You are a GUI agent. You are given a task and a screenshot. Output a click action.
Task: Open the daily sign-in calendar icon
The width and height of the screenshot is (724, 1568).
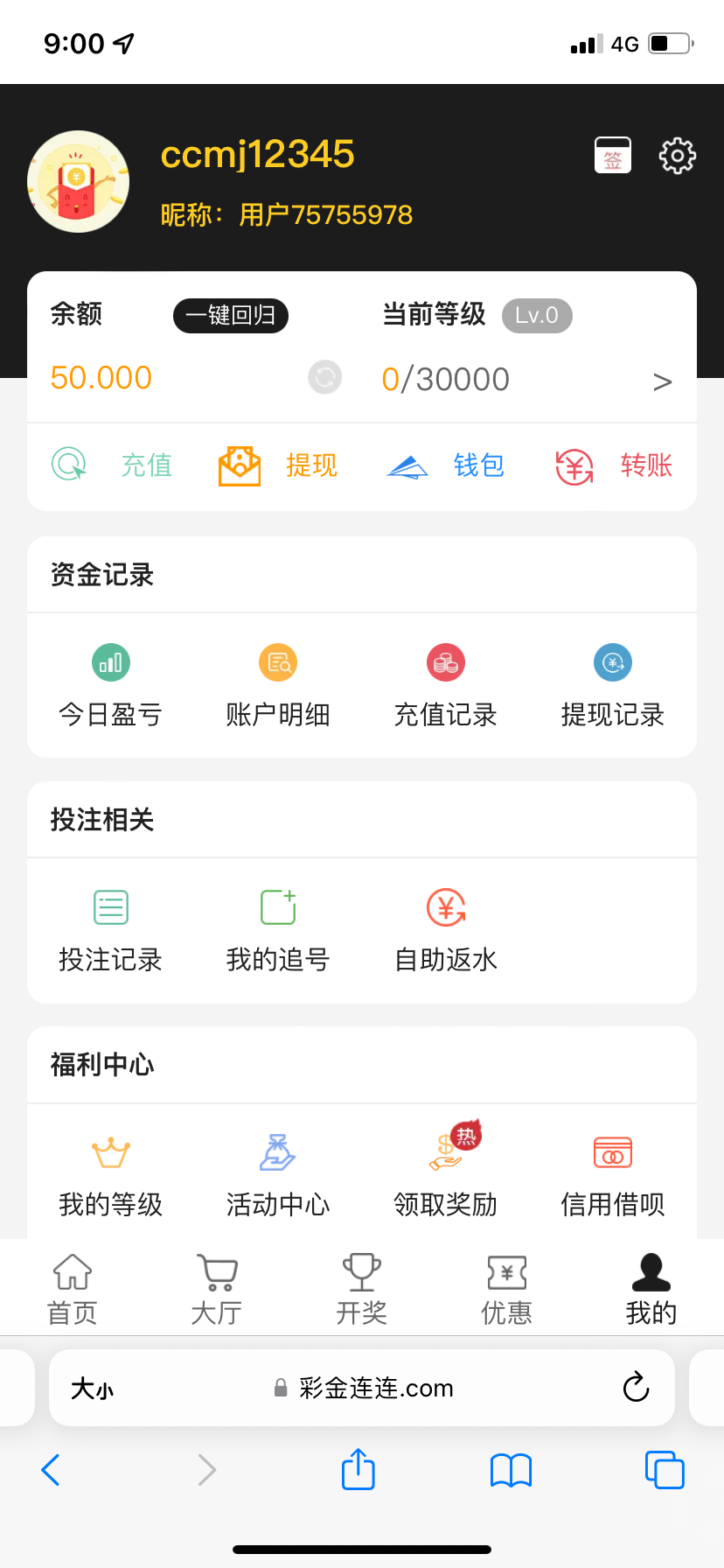613,156
